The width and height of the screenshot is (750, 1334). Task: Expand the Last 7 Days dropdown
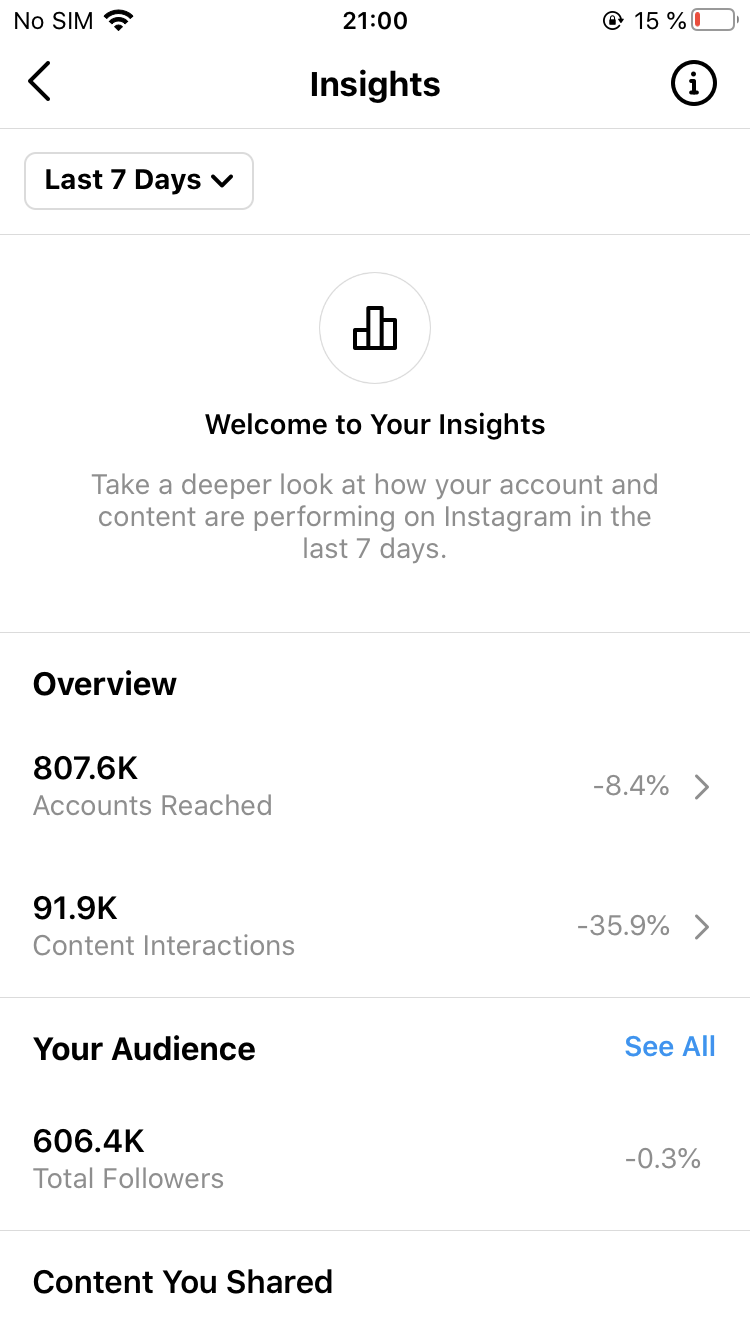click(x=139, y=181)
